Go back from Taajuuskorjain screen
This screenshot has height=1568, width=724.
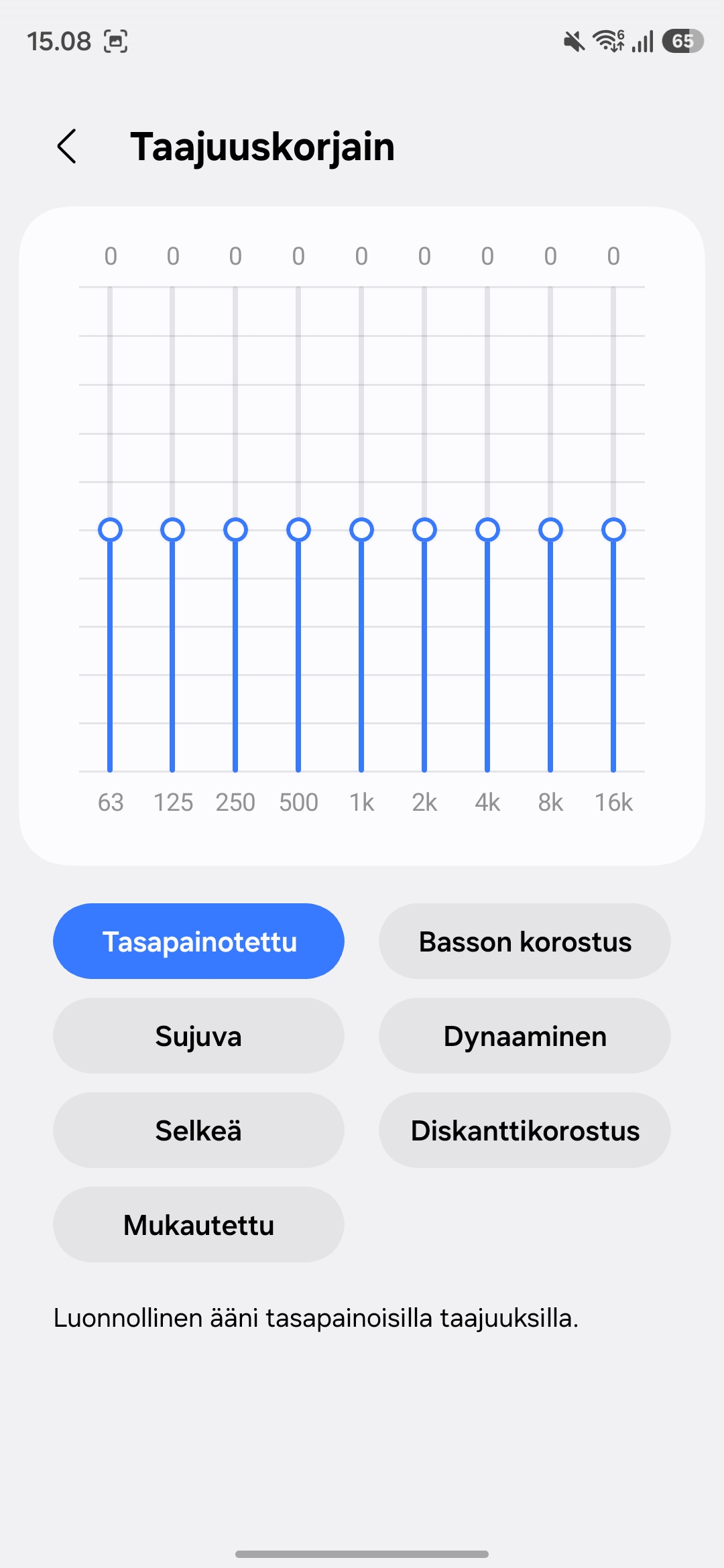(67, 146)
